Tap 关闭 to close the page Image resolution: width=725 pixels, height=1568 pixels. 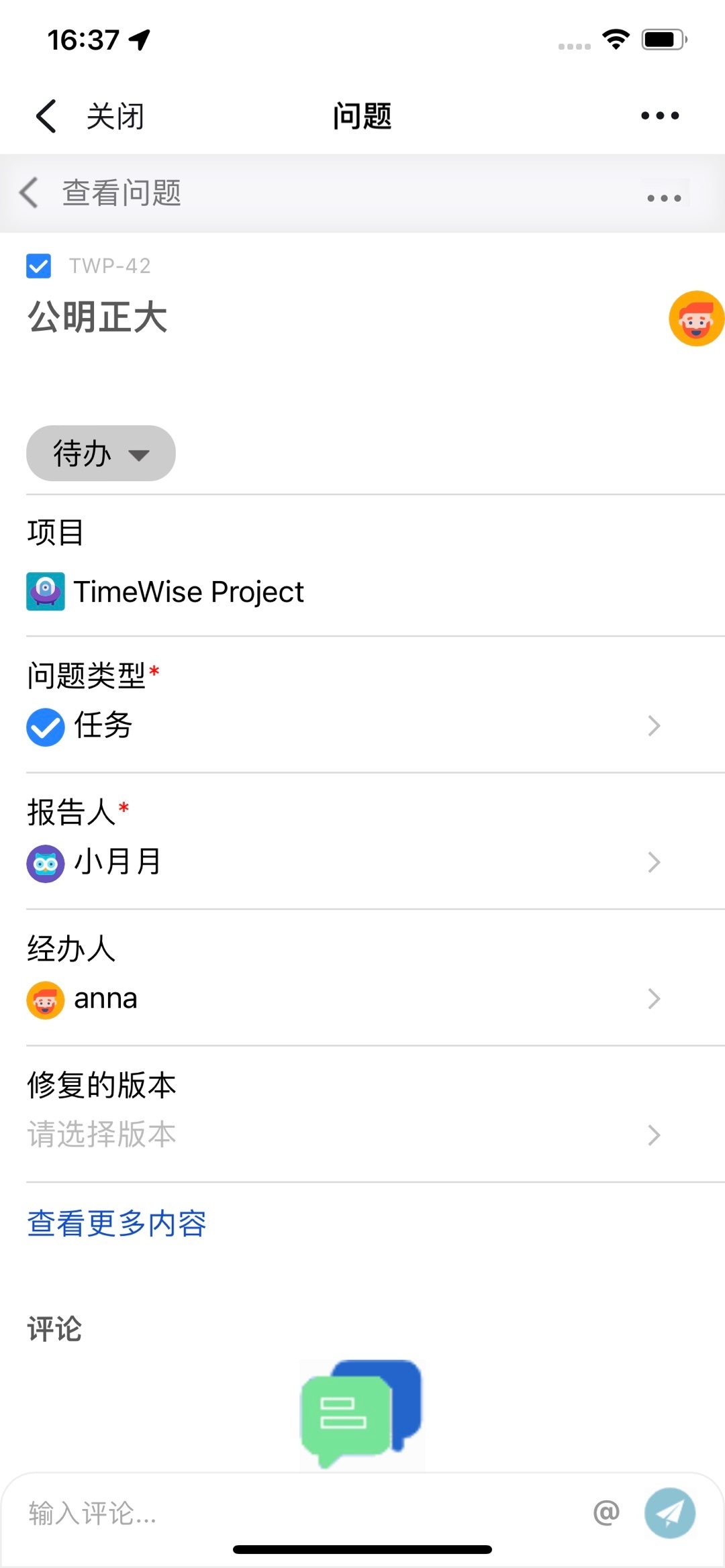point(115,116)
